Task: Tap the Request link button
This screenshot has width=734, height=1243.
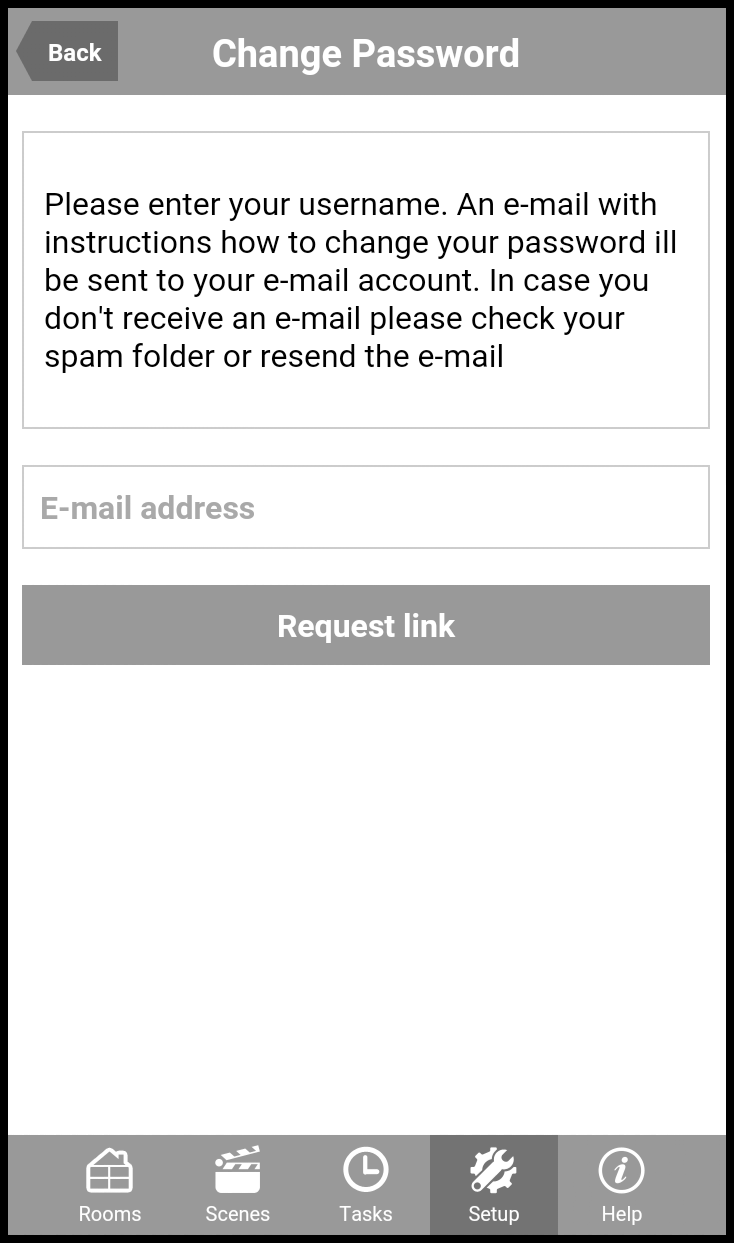Action: coord(366,625)
